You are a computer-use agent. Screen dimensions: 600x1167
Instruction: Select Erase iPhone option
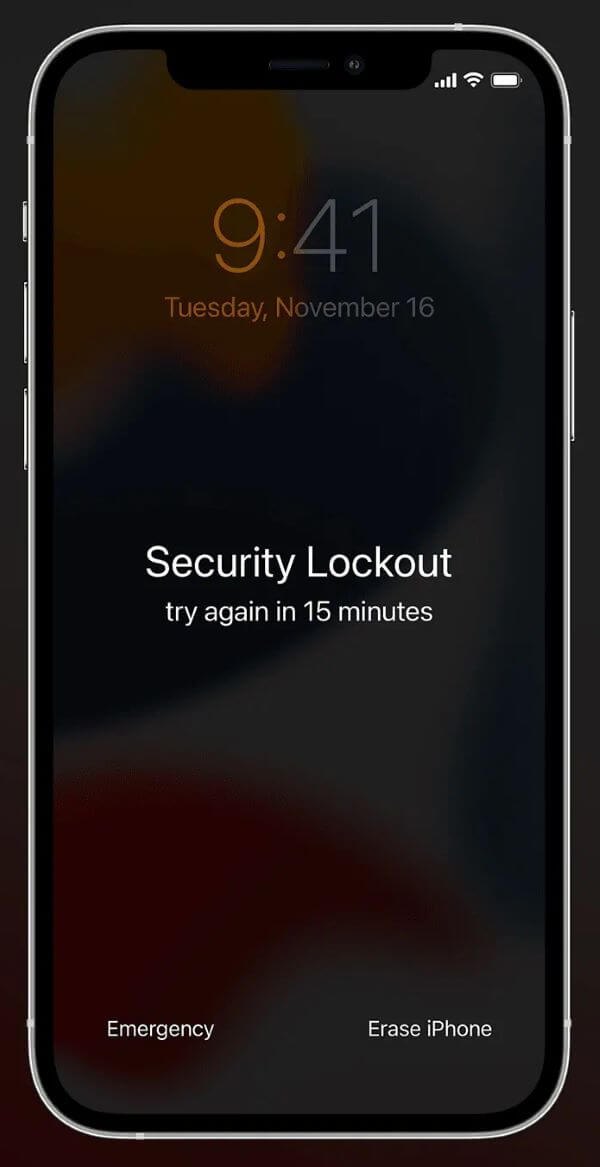[430, 1029]
